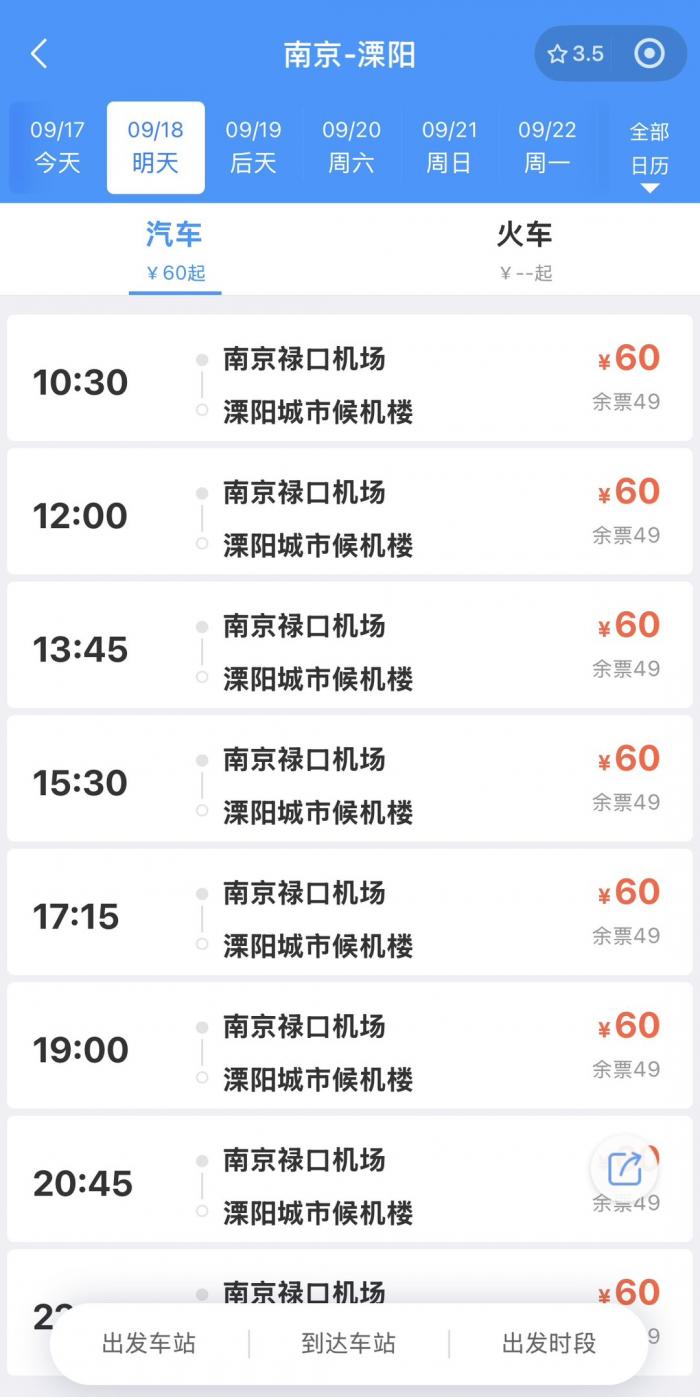Filter by 出发车站 departure station
This screenshot has width=700, height=1397.
pos(149,1343)
